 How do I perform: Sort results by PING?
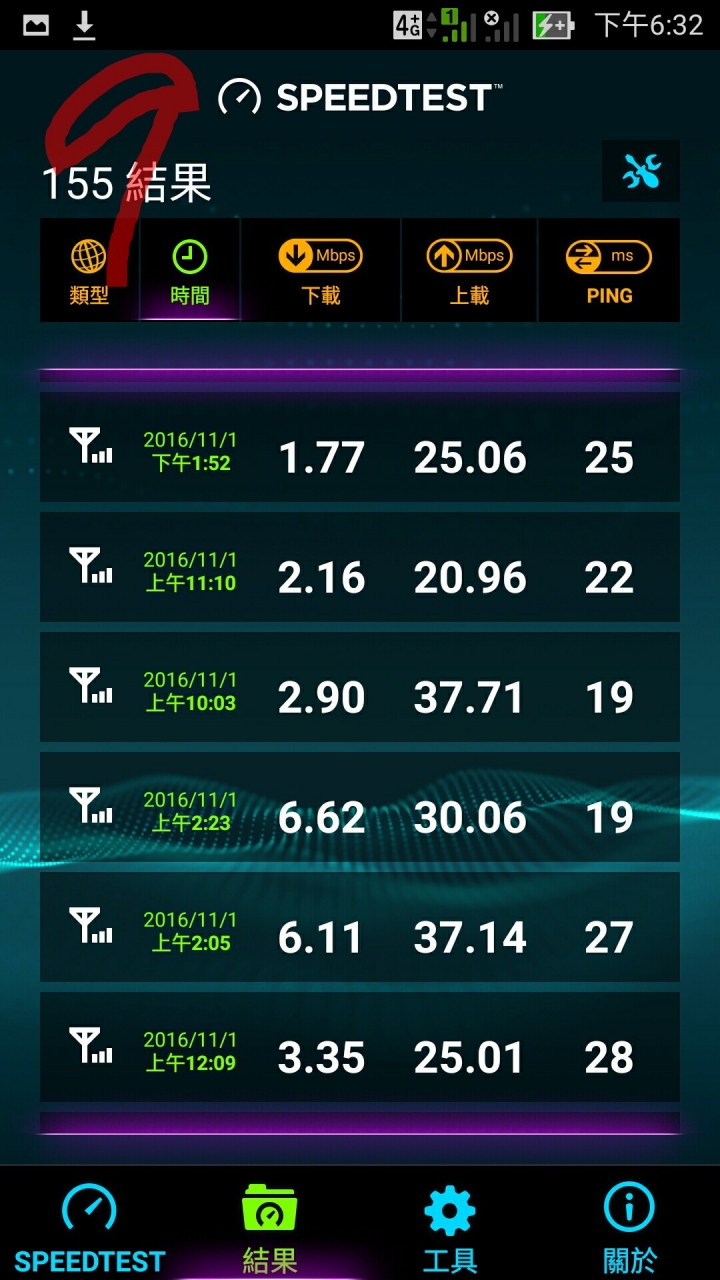609,270
